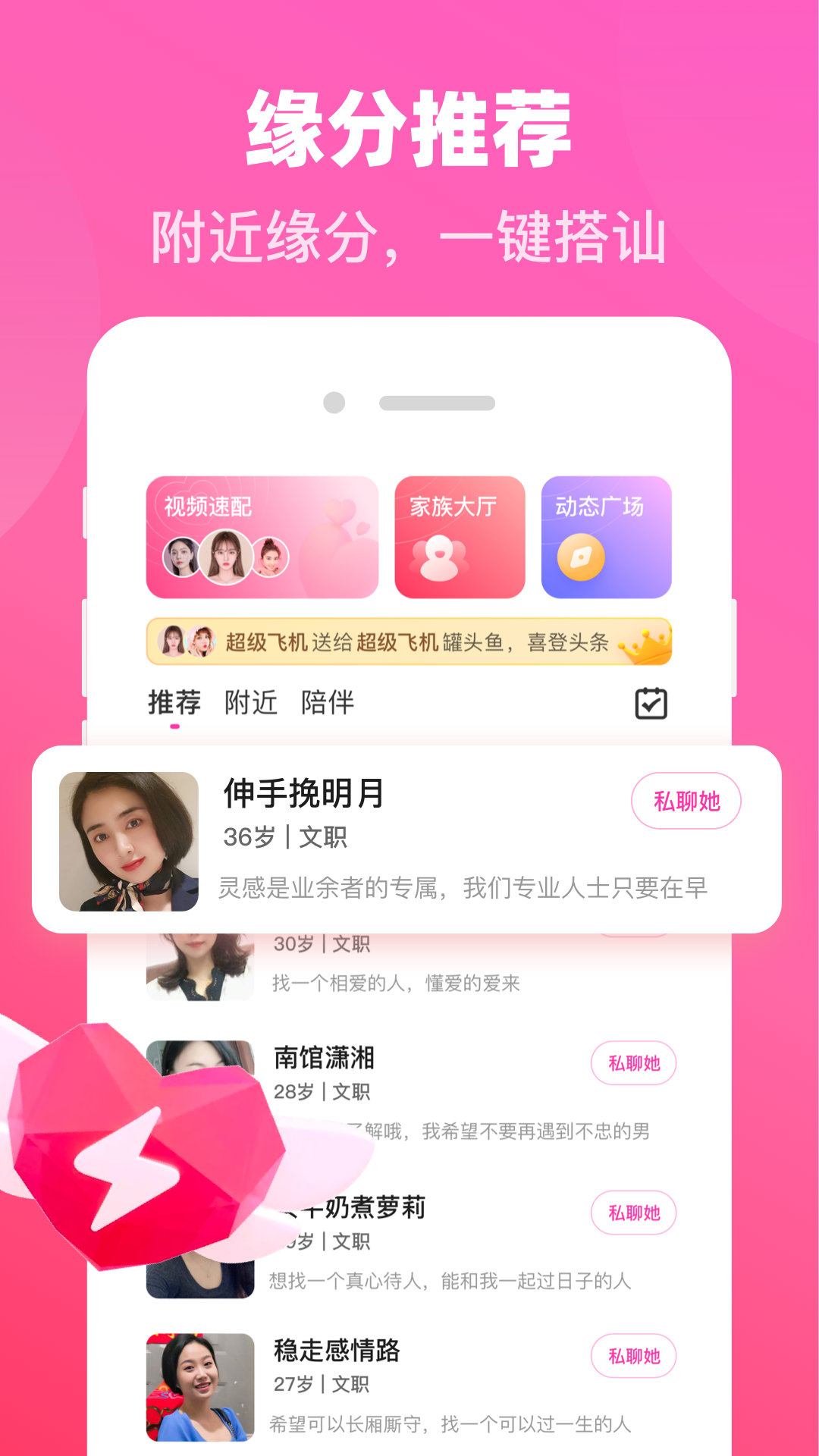The height and width of the screenshot is (1456, 819).
Task: View 稳走感情路's avatar picture
Action: coord(199,1388)
